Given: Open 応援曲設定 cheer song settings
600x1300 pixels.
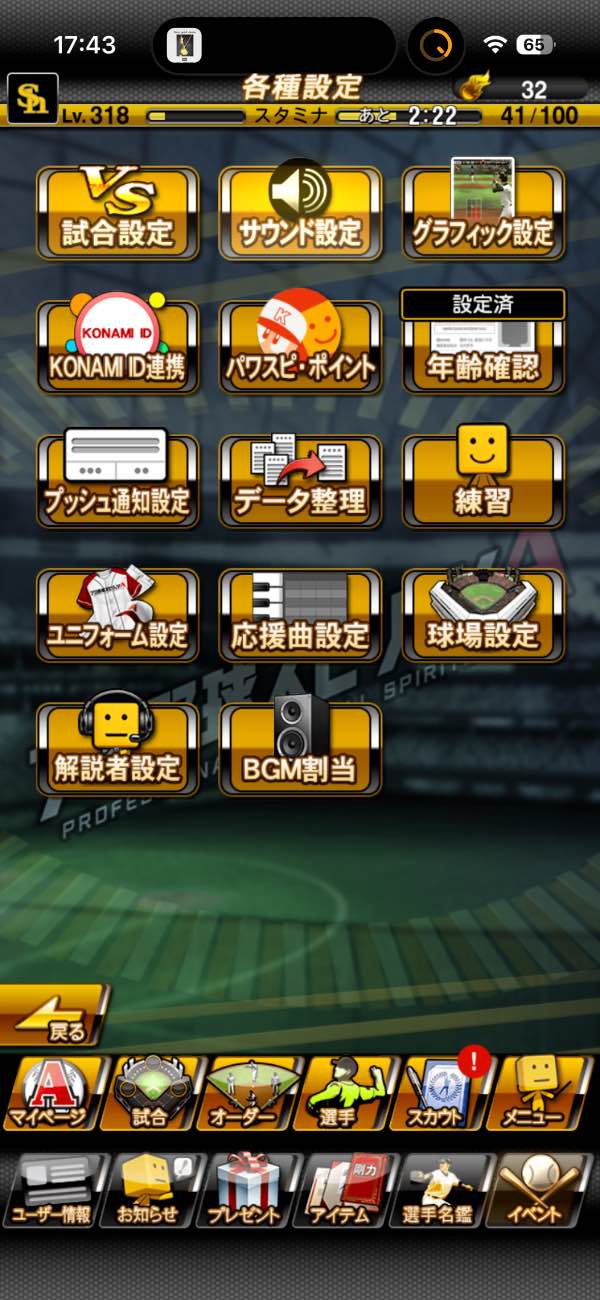Looking at the screenshot, I should pos(300,615).
